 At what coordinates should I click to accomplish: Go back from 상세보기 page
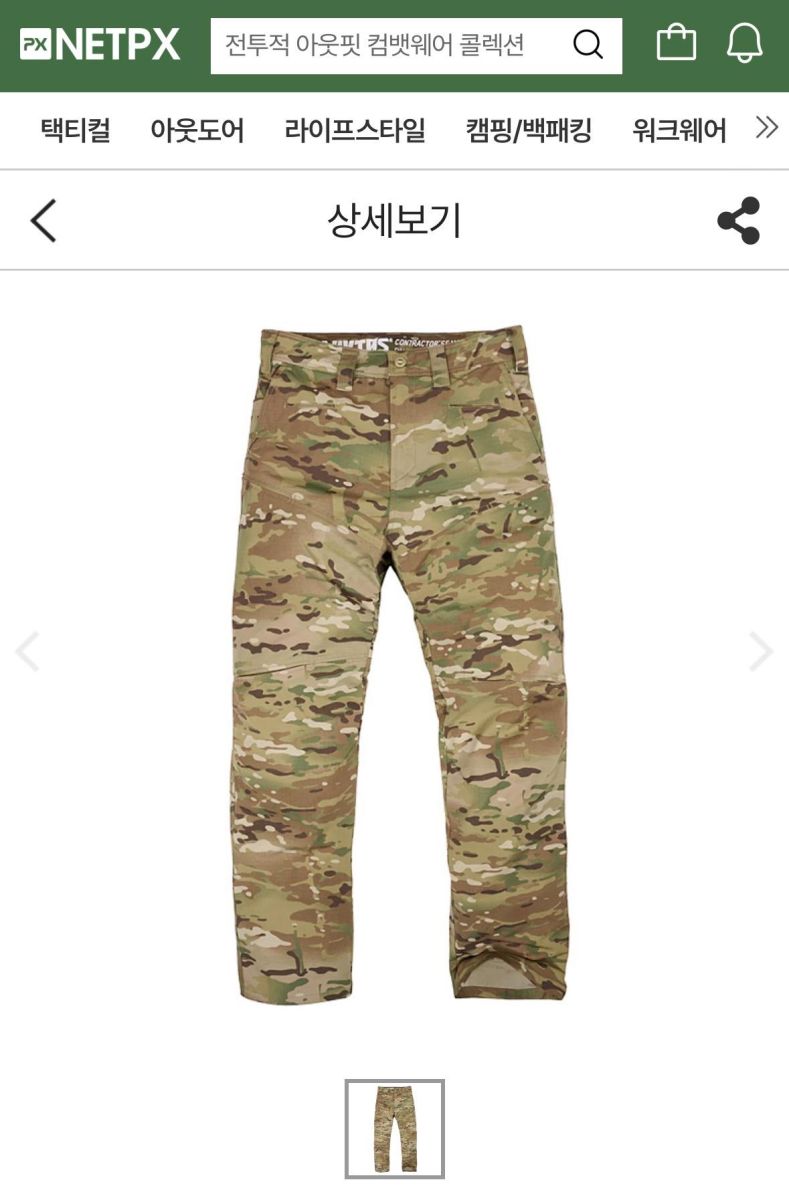[x=43, y=220]
